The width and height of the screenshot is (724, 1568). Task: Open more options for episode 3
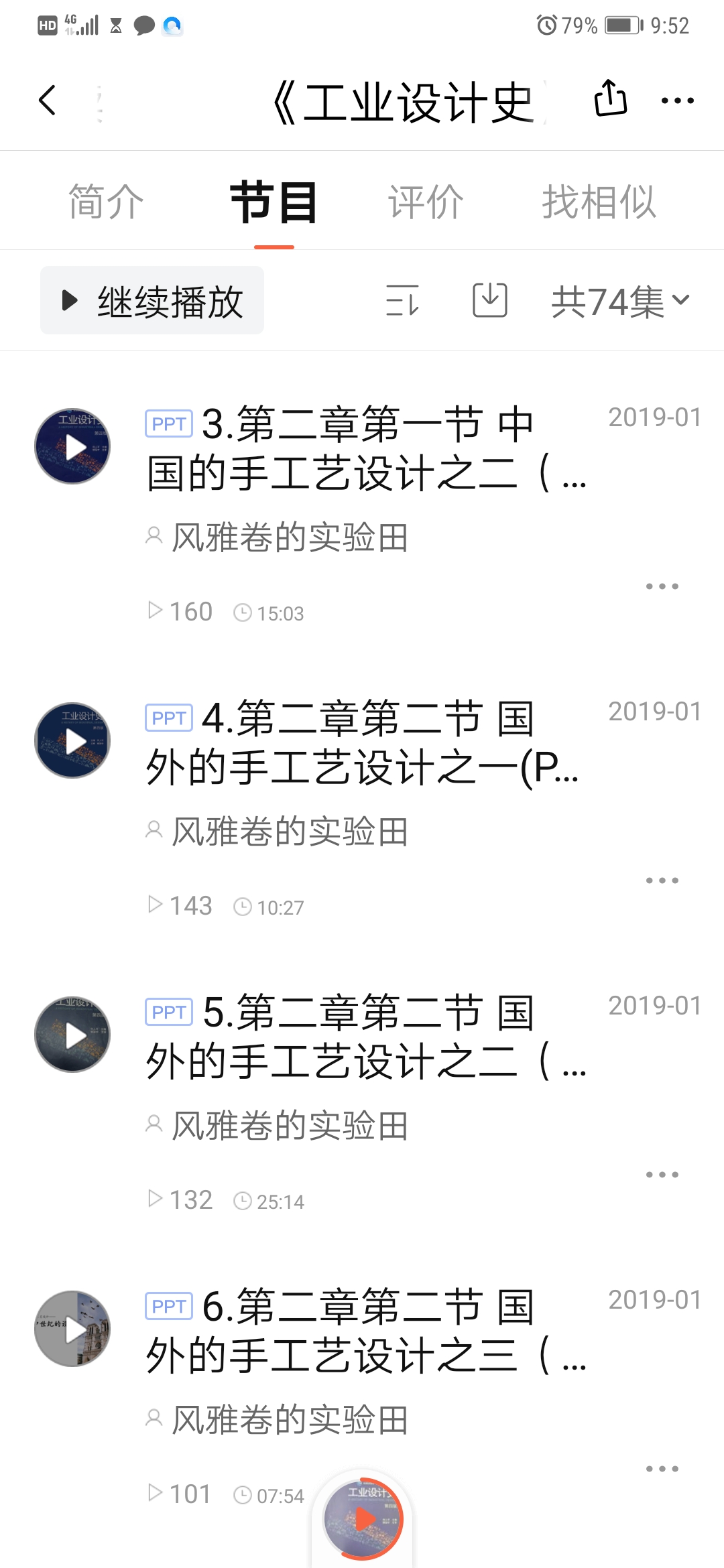[662, 586]
